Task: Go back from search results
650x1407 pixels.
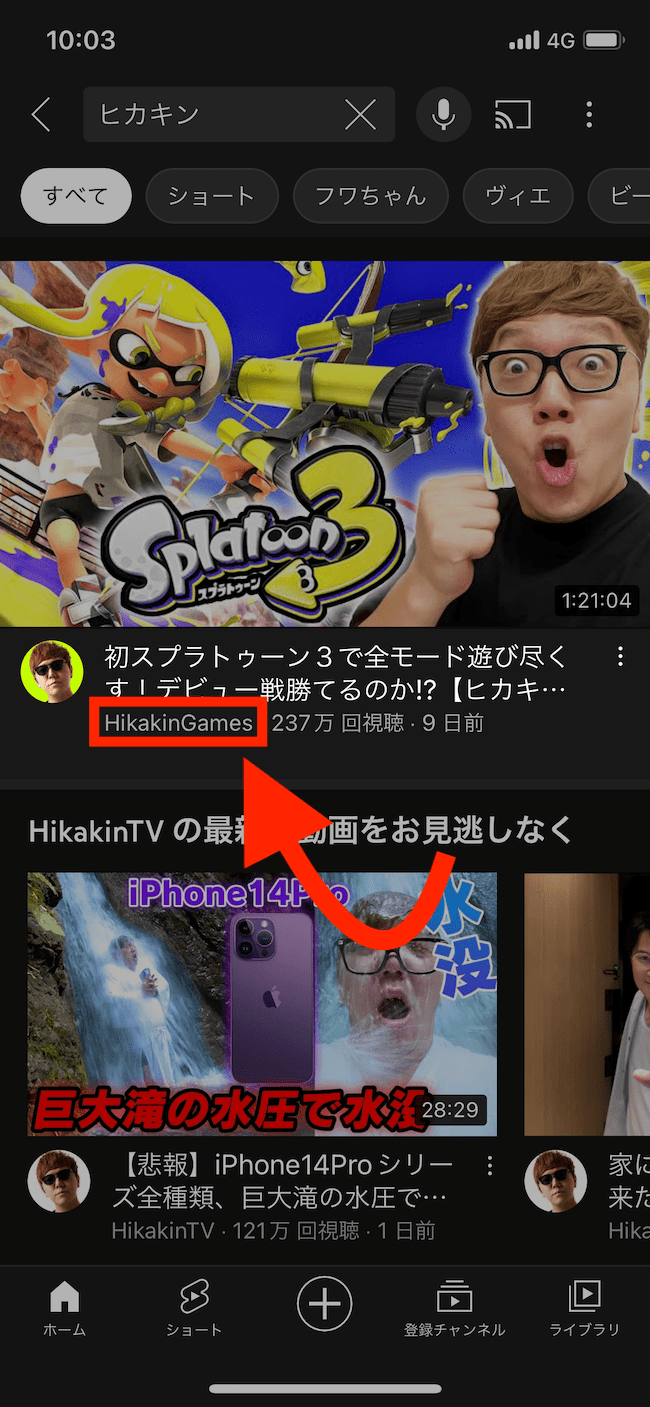Action: [41, 115]
